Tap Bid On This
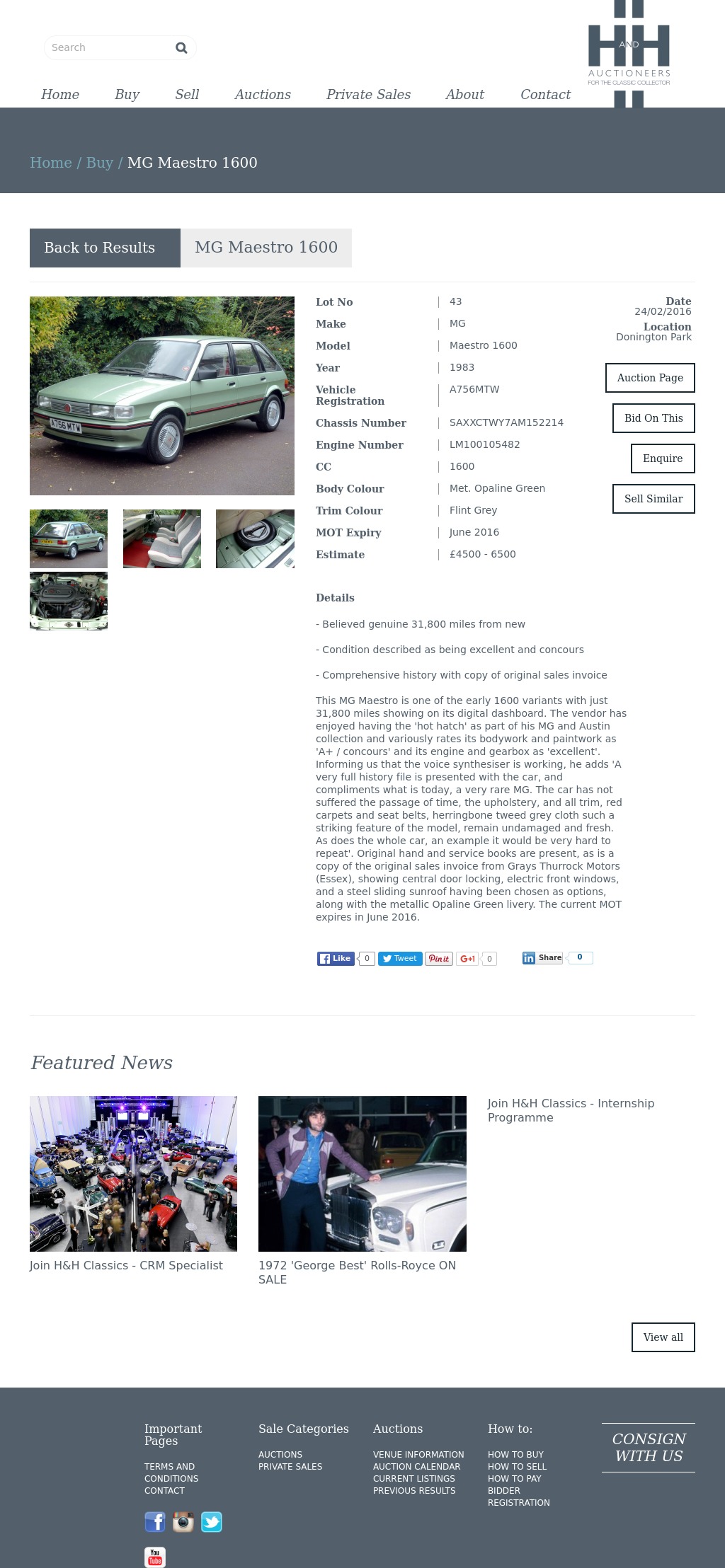Viewport: 725px width, 1568px height. pos(653,418)
